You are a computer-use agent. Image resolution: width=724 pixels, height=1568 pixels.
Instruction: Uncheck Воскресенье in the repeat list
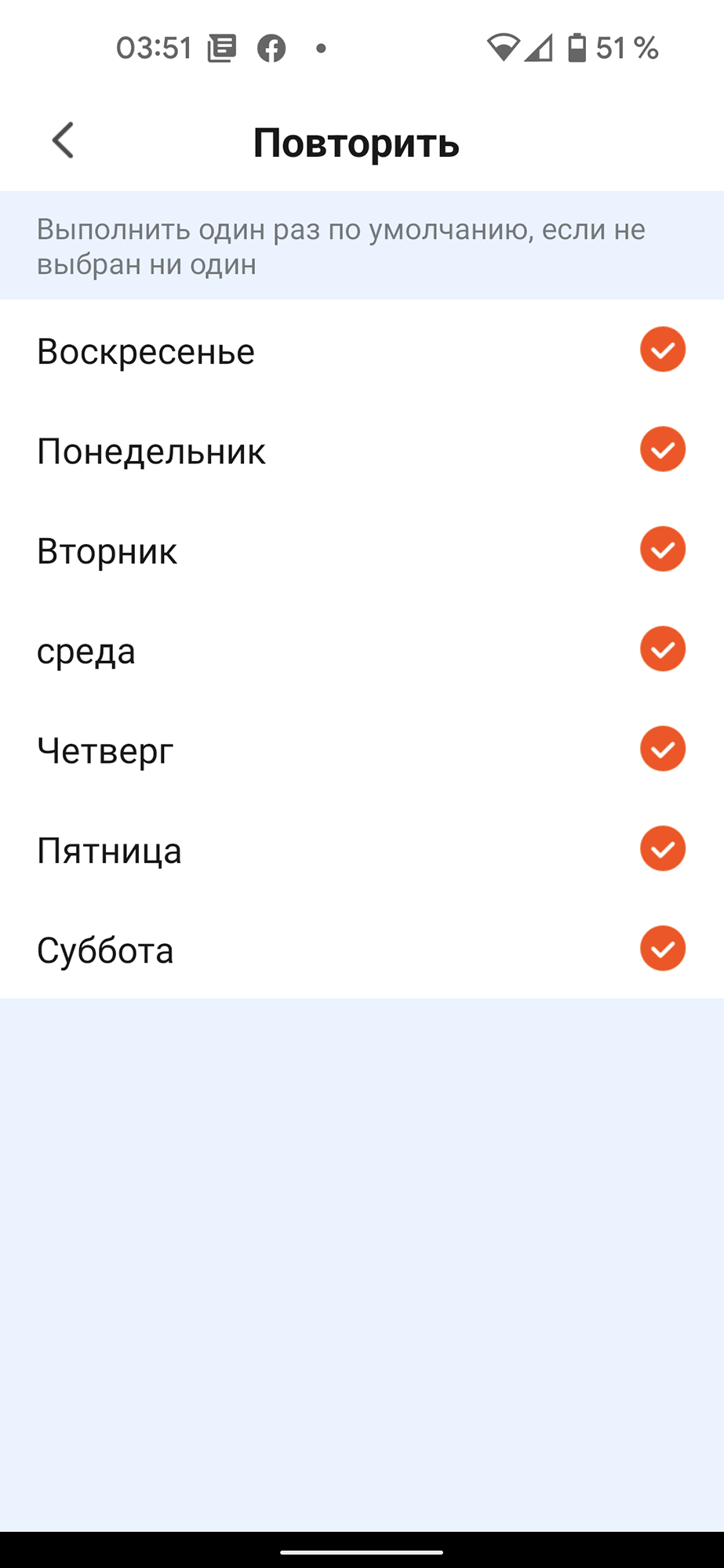click(x=663, y=350)
